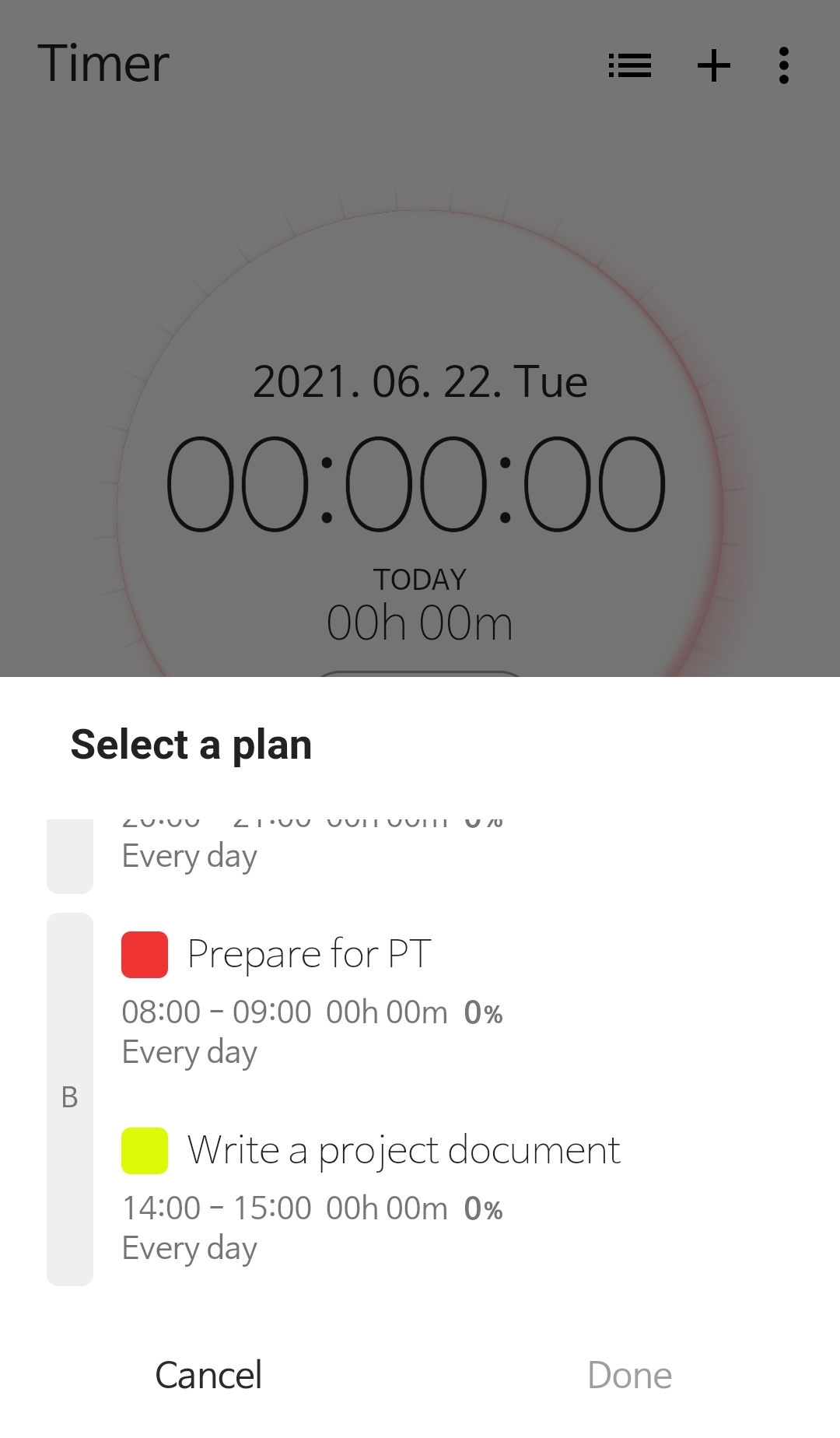Click the Cancel button
This screenshot has width=840, height=1438.
[x=208, y=1374]
